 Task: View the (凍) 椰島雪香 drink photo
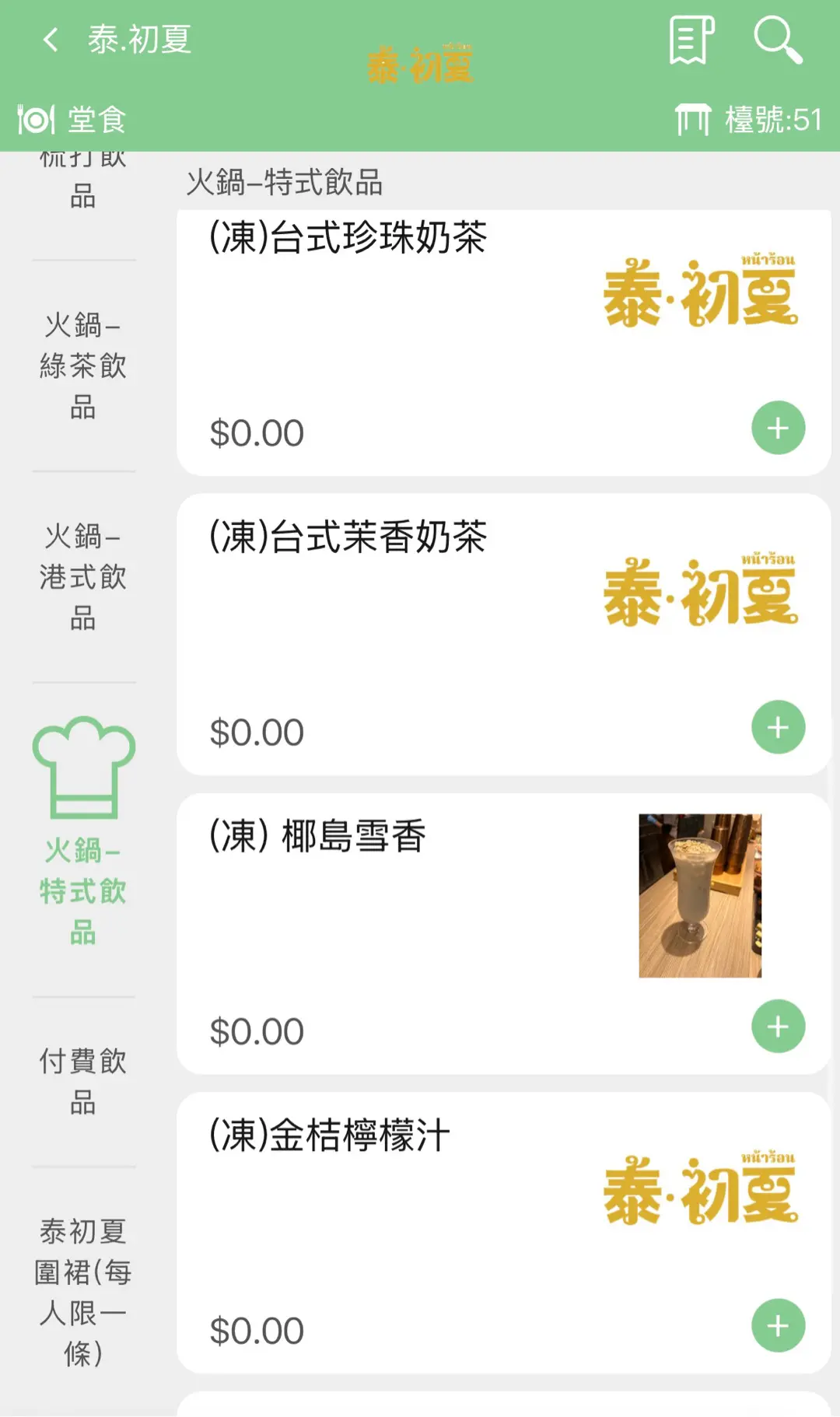700,895
